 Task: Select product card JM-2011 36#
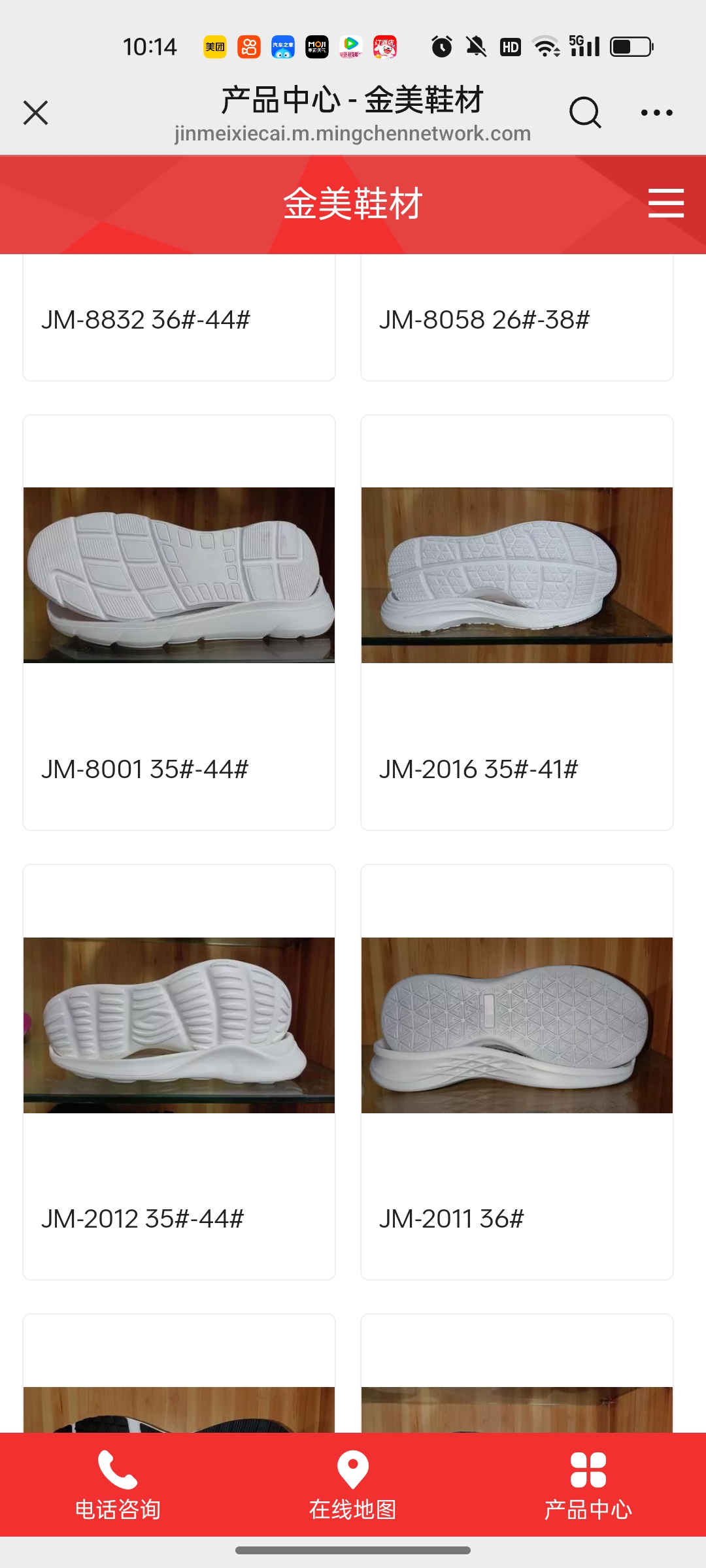click(x=516, y=1071)
